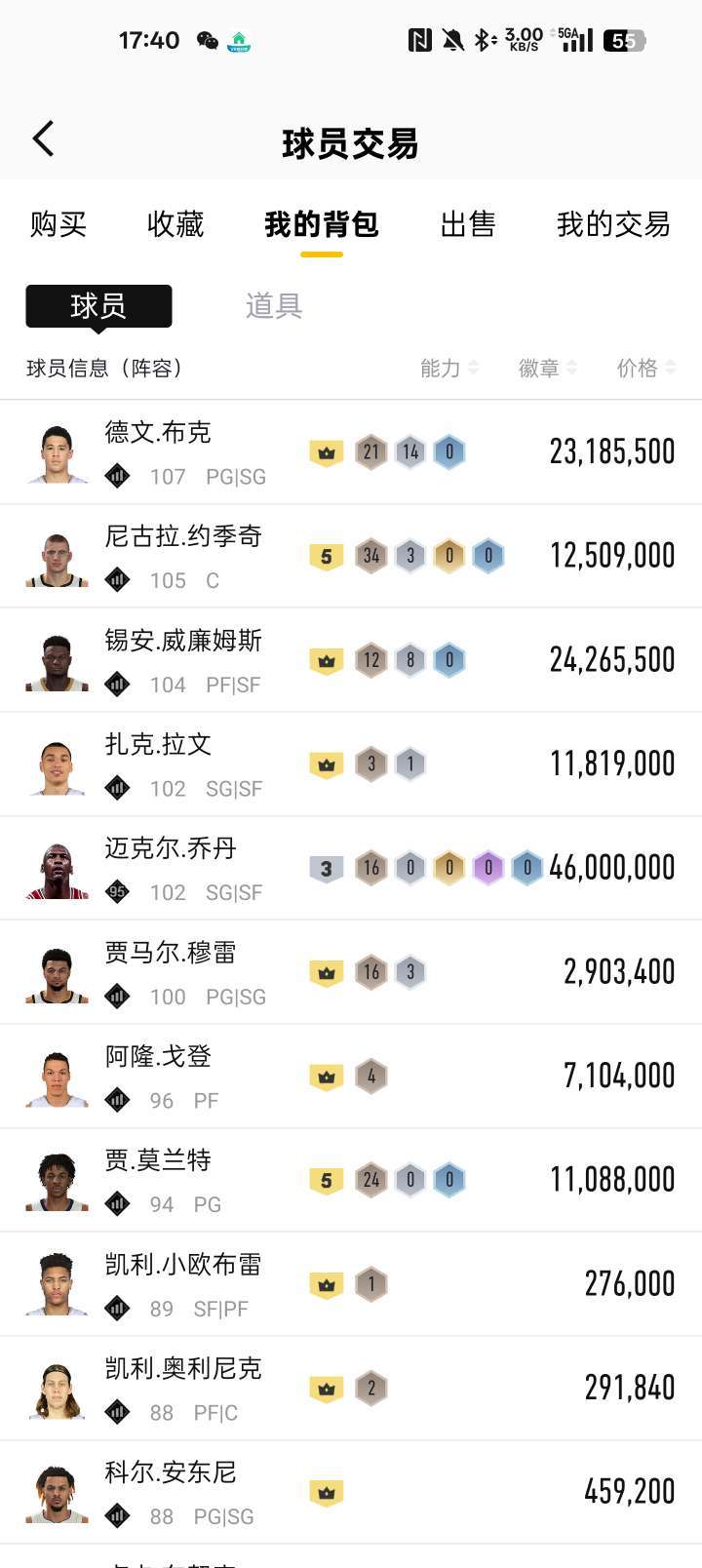Select the 球员 sub-tab

(x=98, y=306)
